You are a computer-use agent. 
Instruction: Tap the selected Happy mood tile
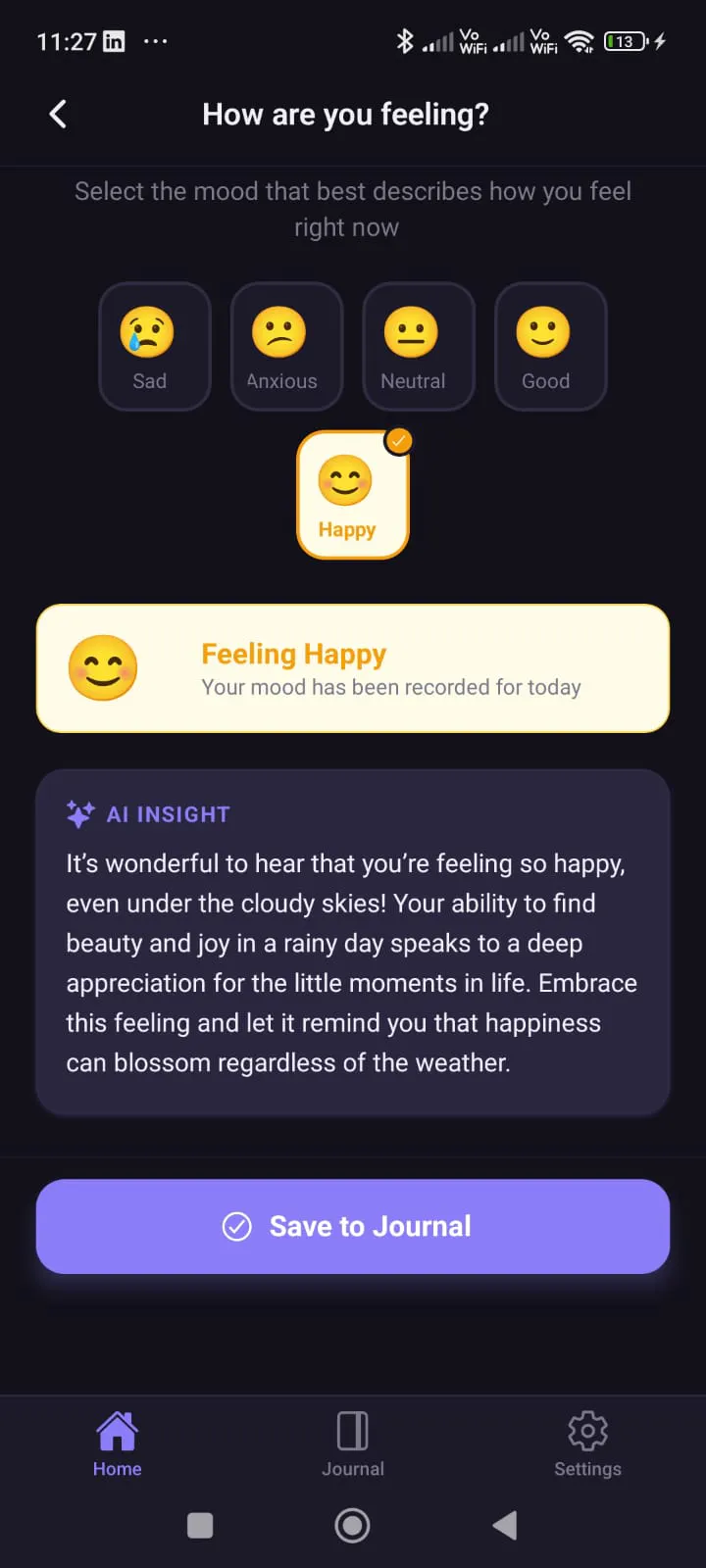click(x=353, y=495)
